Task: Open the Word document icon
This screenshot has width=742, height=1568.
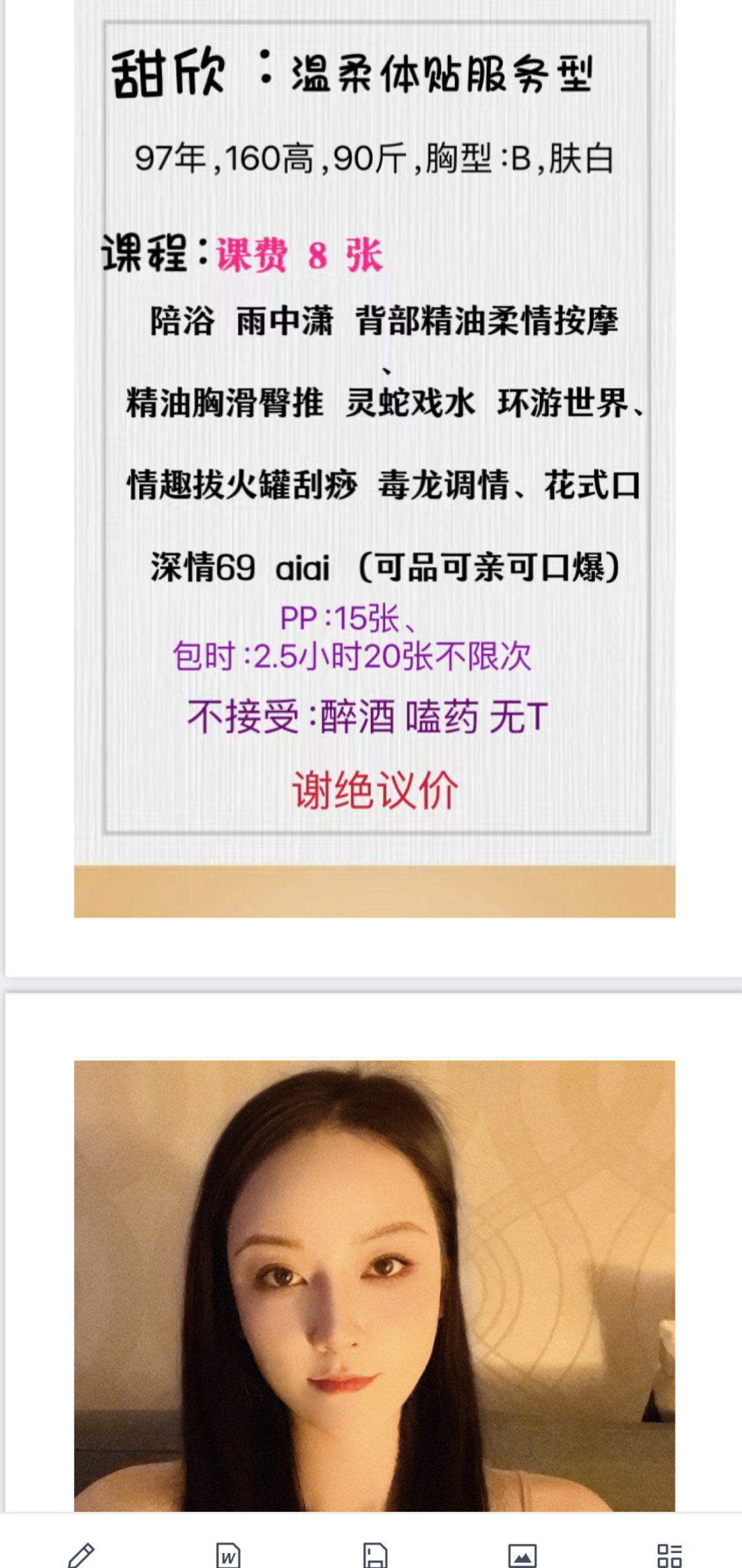Action: [x=228, y=1555]
